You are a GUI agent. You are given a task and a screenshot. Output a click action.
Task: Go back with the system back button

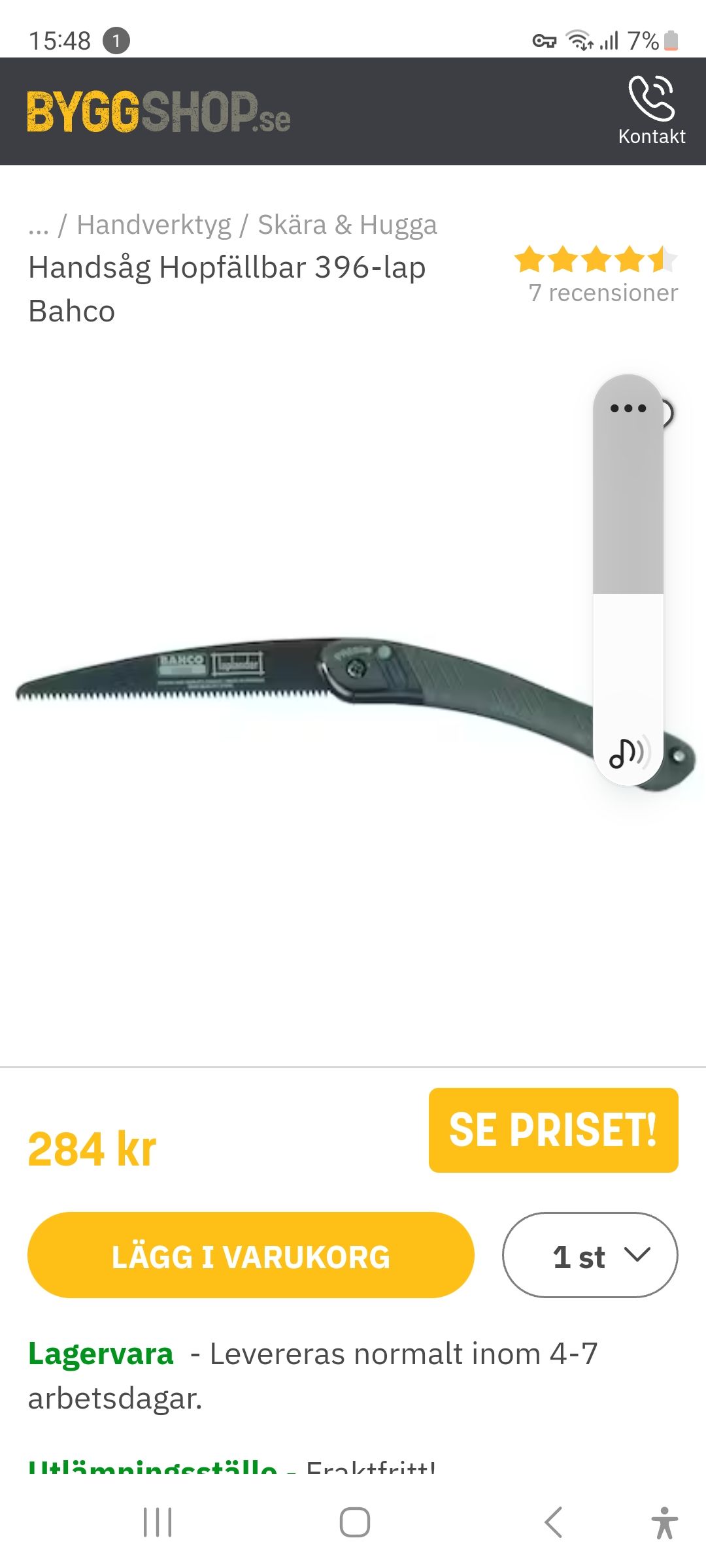click(553, 1522)
